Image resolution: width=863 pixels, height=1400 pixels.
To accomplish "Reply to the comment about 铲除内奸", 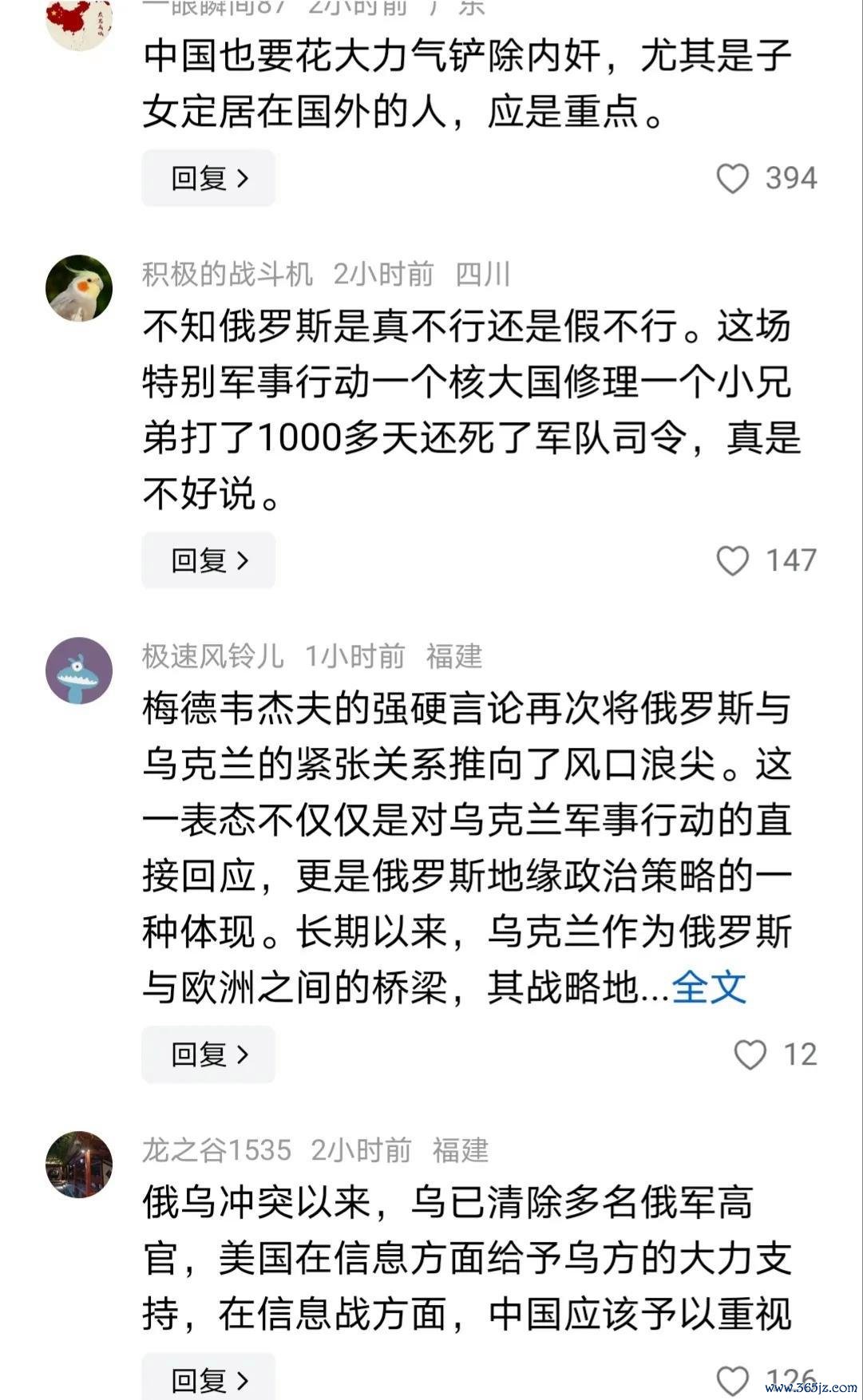I will (208, 178).
